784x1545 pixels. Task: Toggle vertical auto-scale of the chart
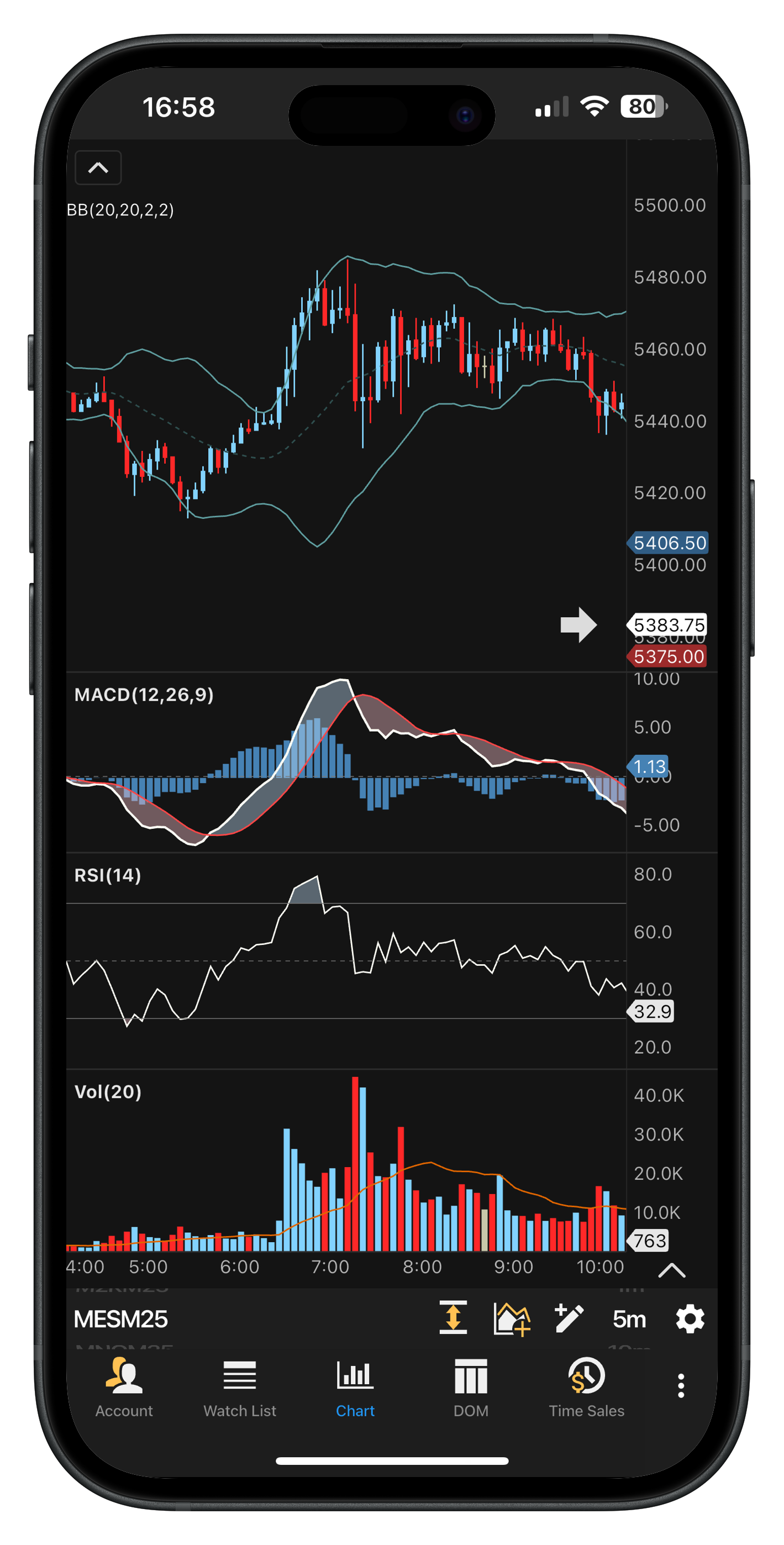click(453, 1318)
